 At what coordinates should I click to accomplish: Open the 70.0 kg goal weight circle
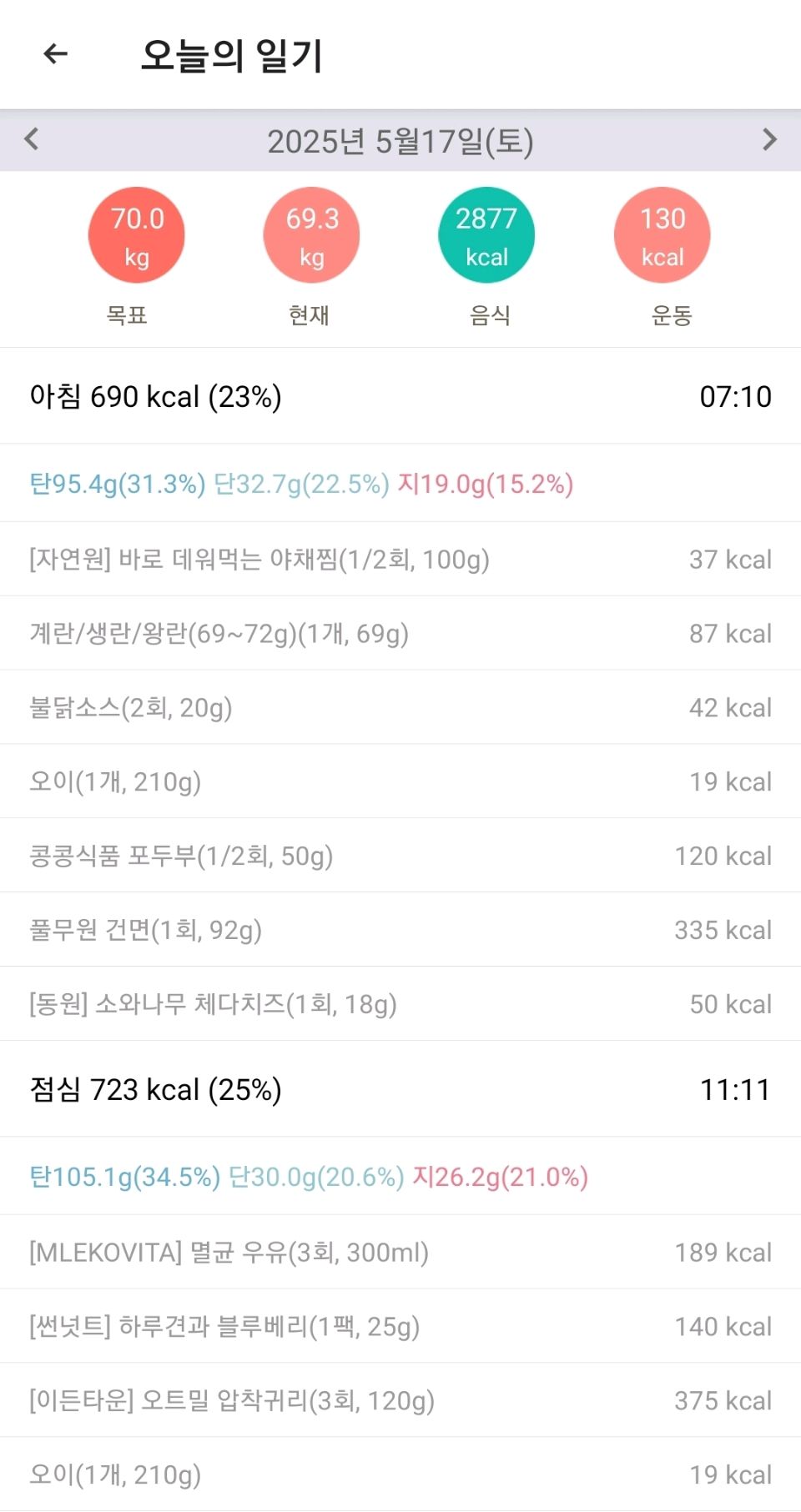click(x=137, y=235)
